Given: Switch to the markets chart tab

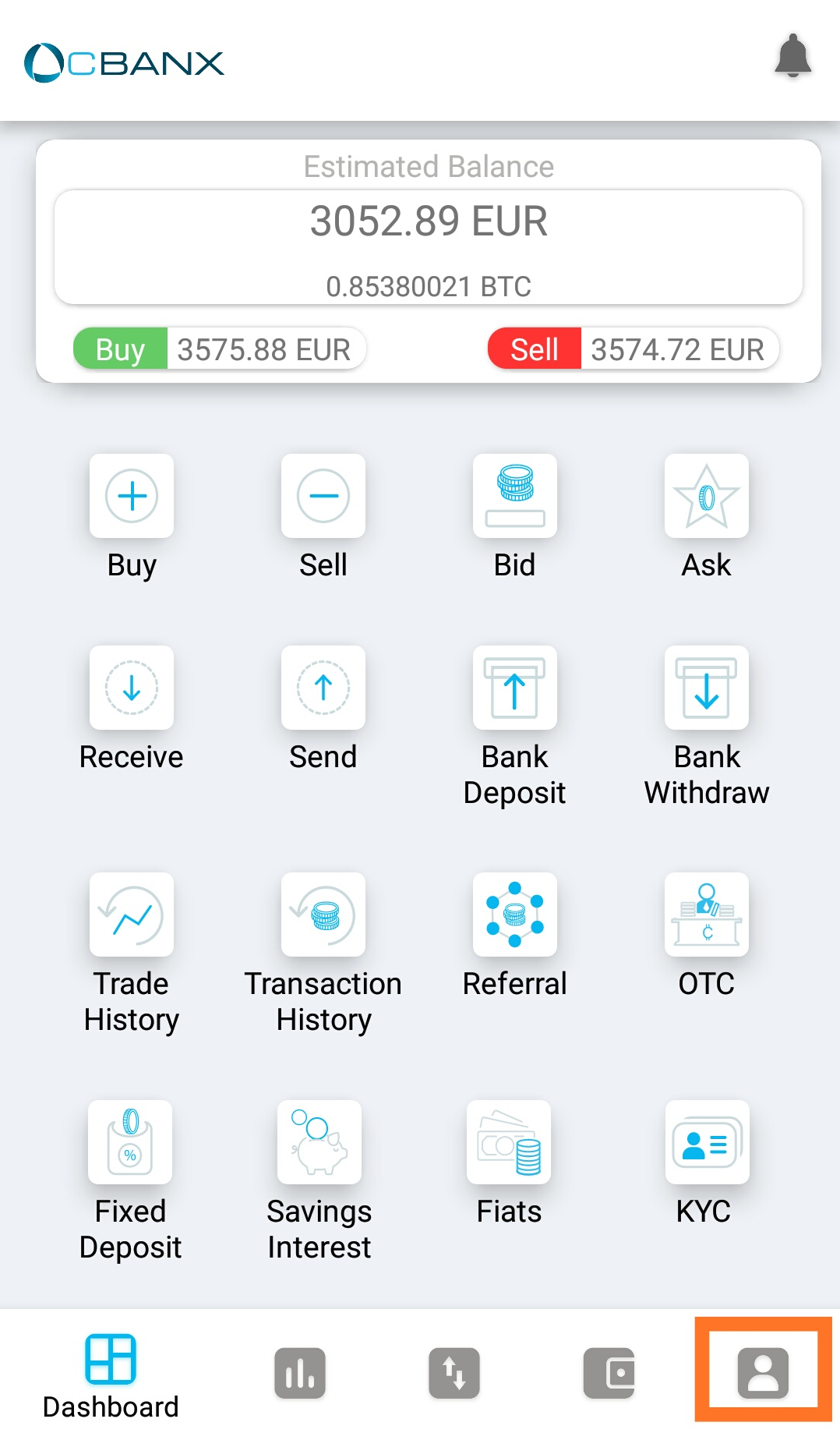Looking at the screenshot, I should [x=300, y=1373].
